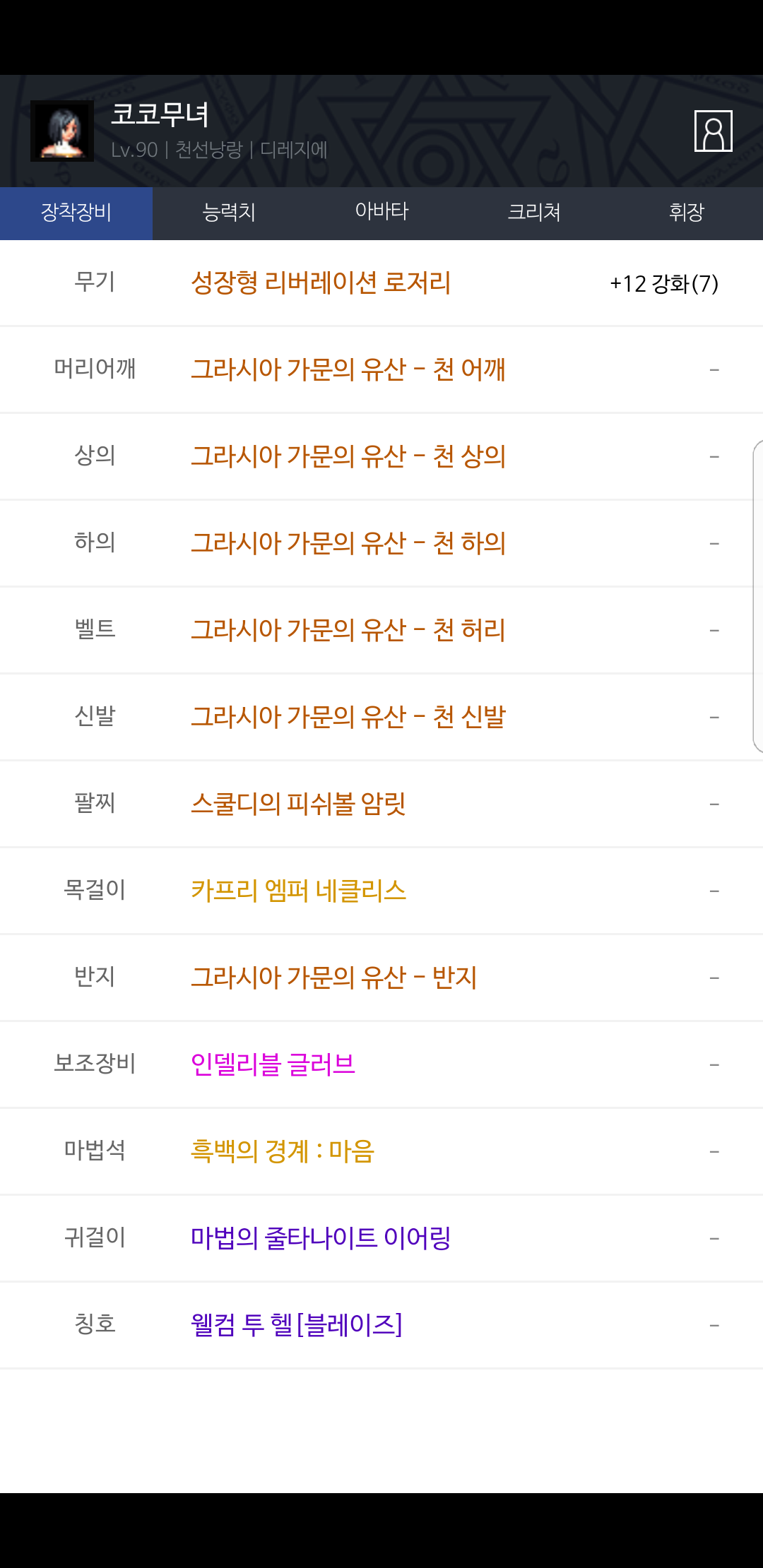Select the 휘장 tab
Image resolution: width=763 pixels, height=1568 pixels.
[x=687, y=213]
